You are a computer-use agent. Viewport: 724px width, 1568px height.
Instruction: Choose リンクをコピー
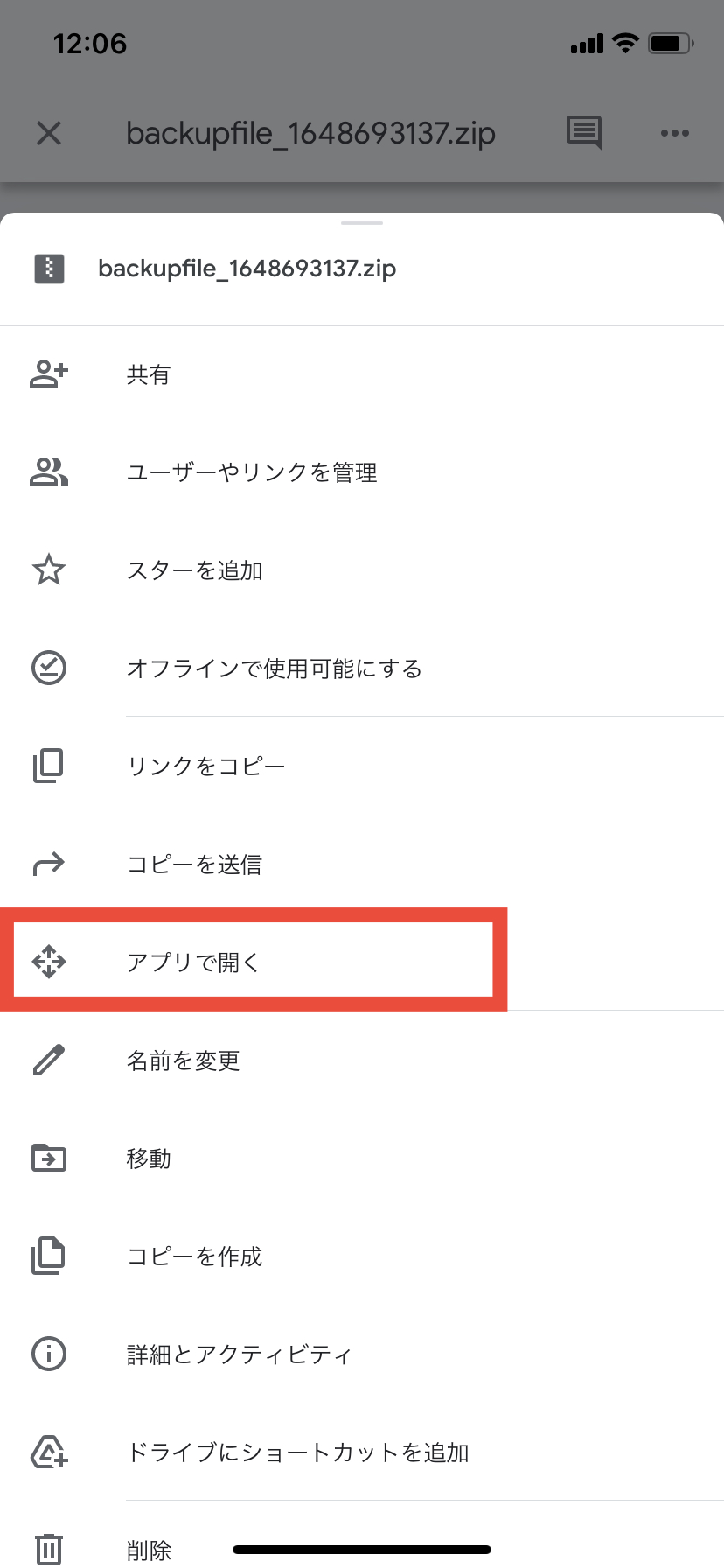pyautogui.click(x=206, y=766)
